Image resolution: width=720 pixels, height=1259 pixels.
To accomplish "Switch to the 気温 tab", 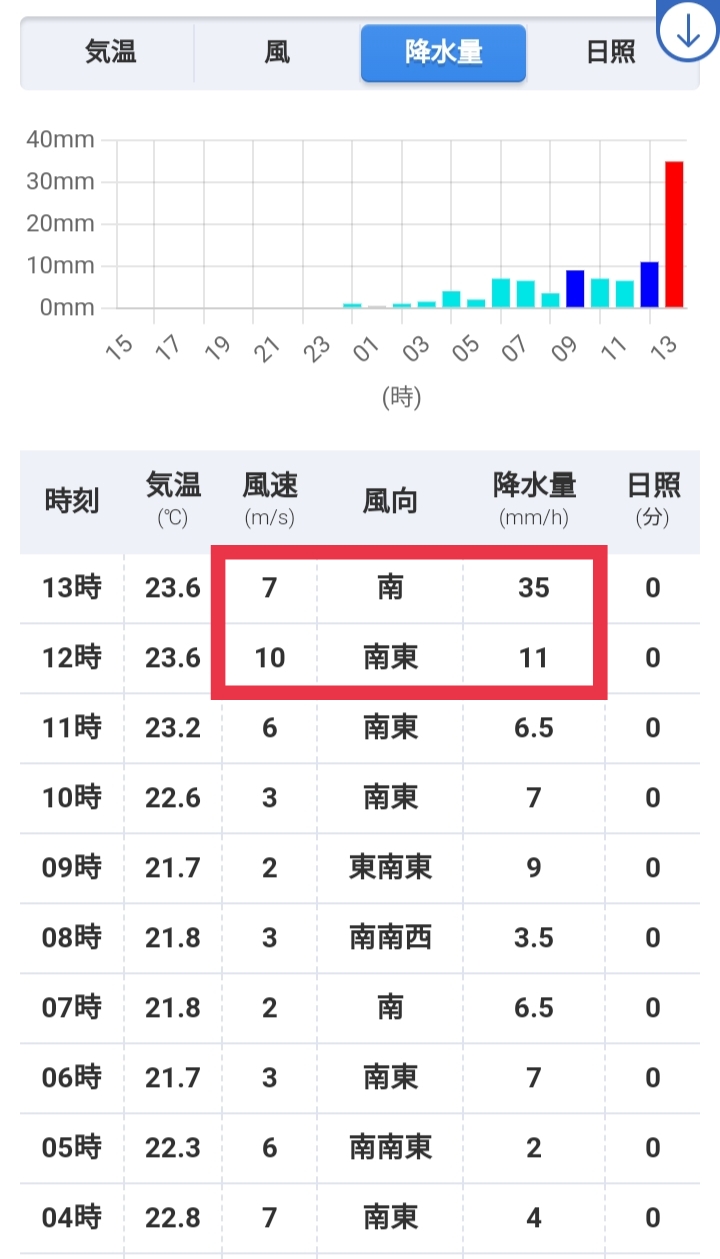I will 110,53.
